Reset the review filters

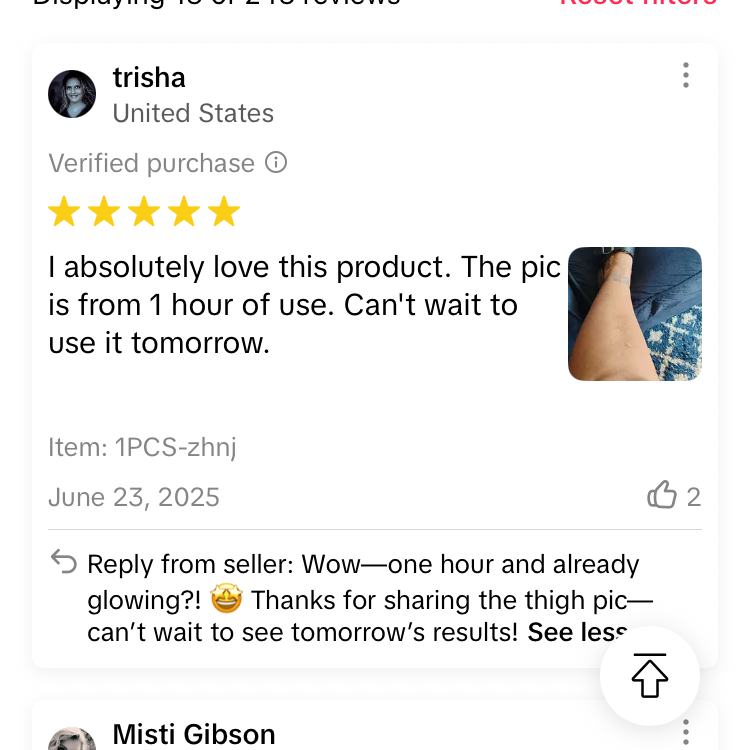(637, 3)
